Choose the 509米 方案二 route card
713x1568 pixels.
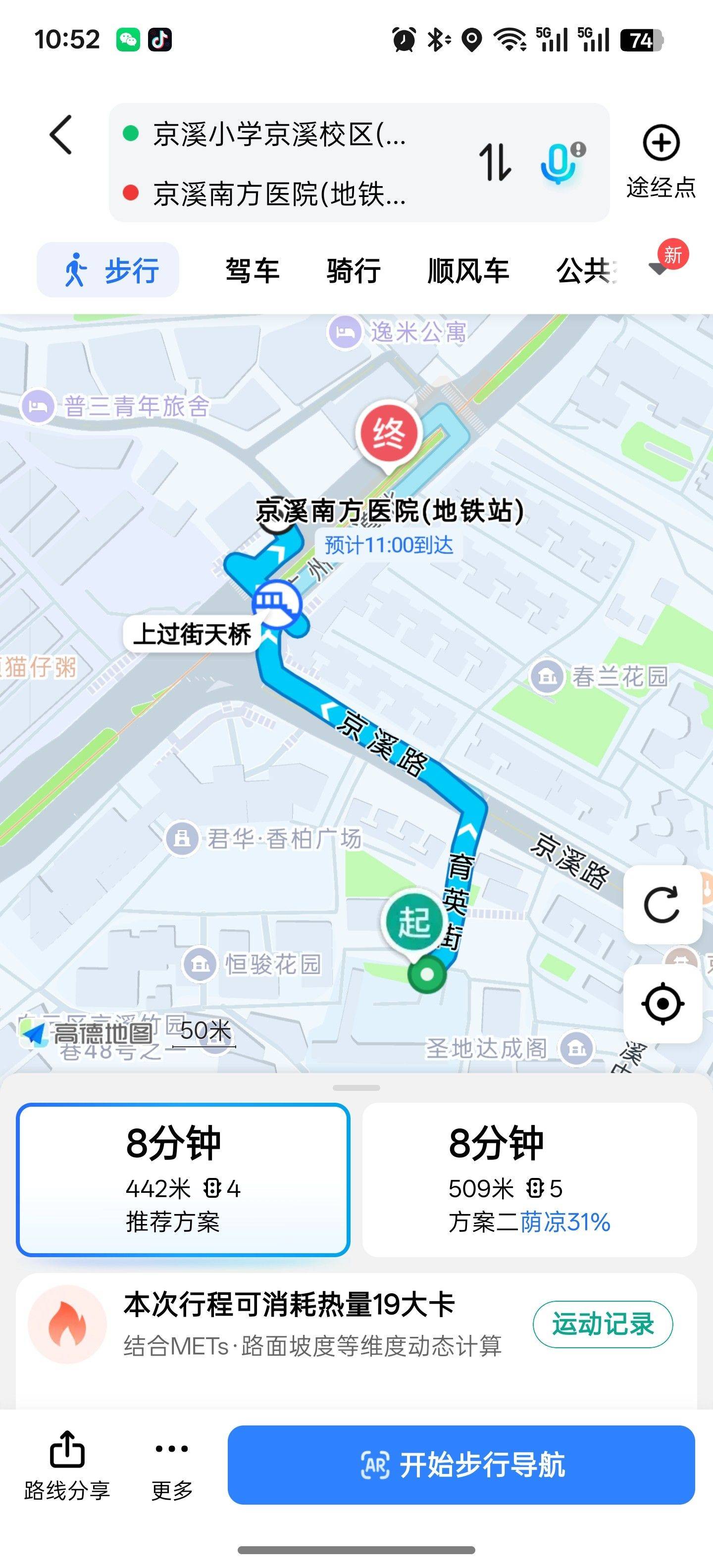click(529, 1179)
